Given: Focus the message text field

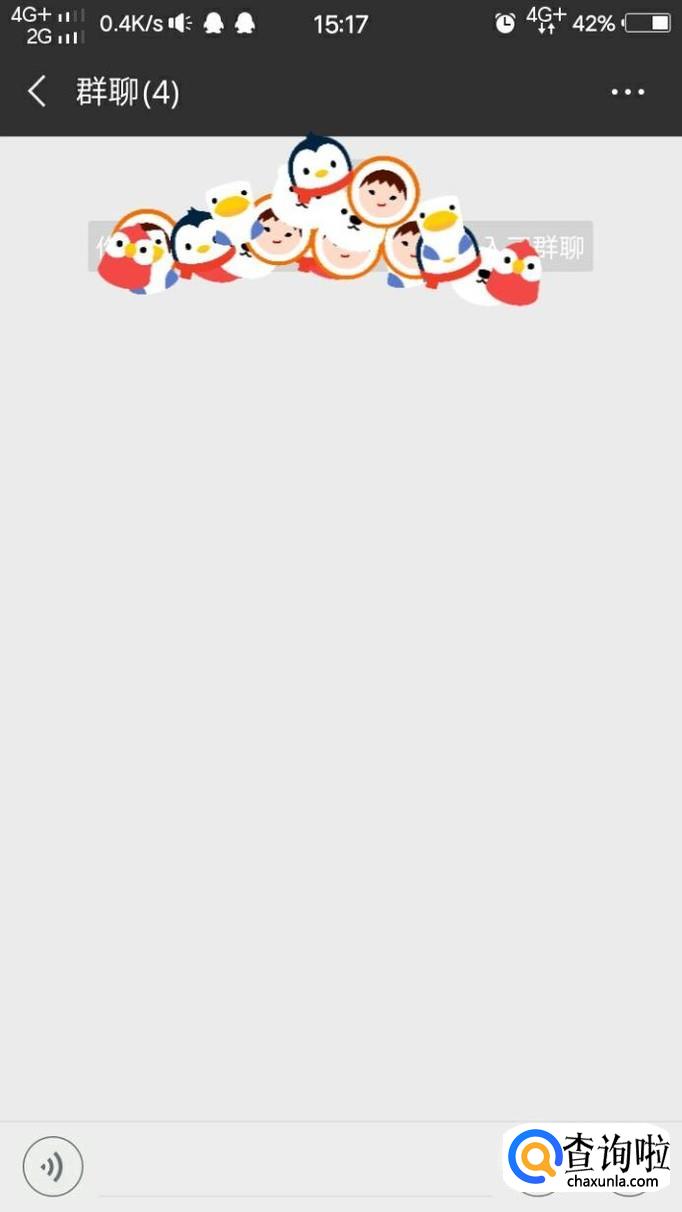Looking at the screenshot, I should pos(295,1168).
